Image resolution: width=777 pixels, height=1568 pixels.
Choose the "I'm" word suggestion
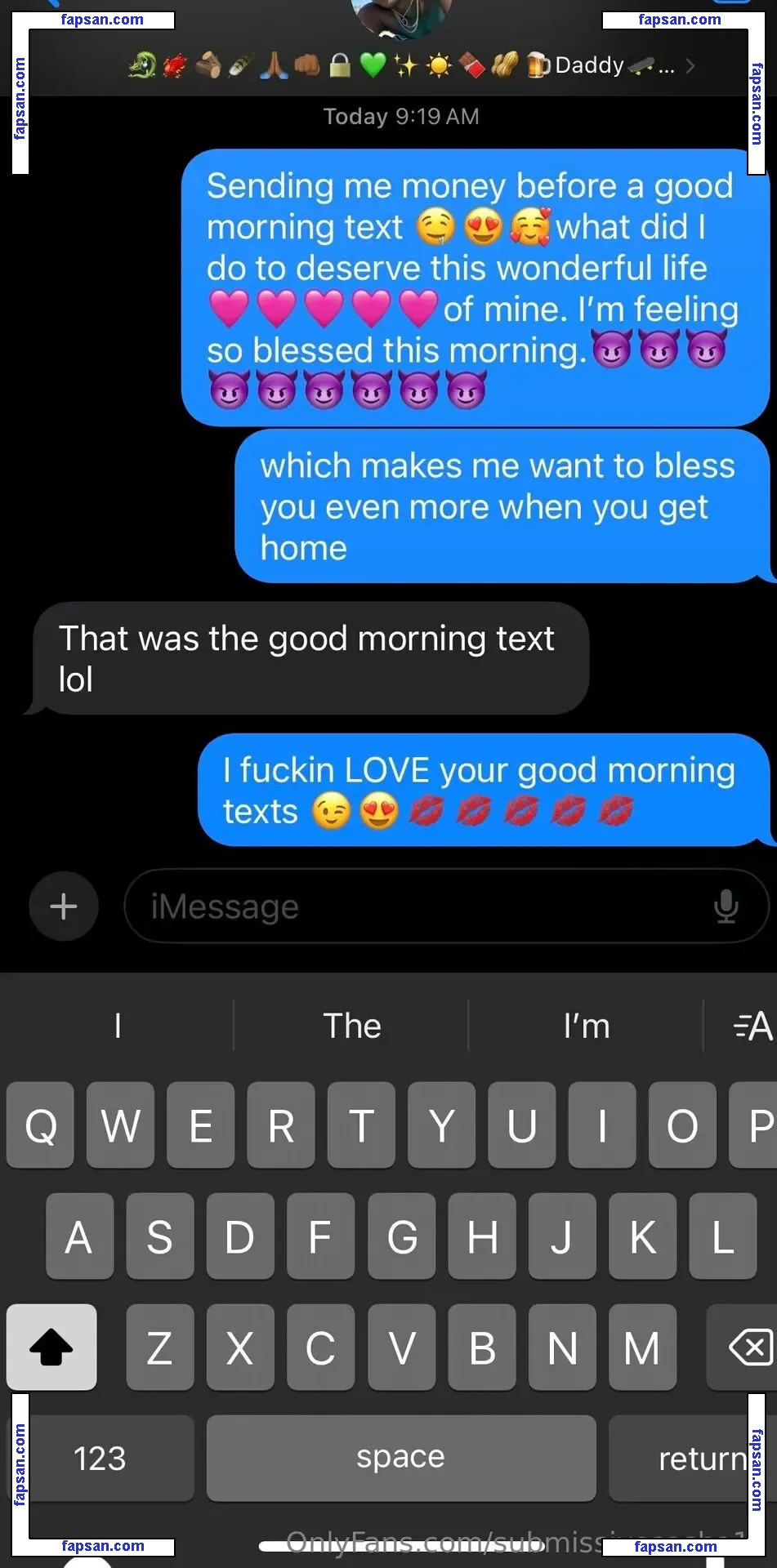[586, 1026]
